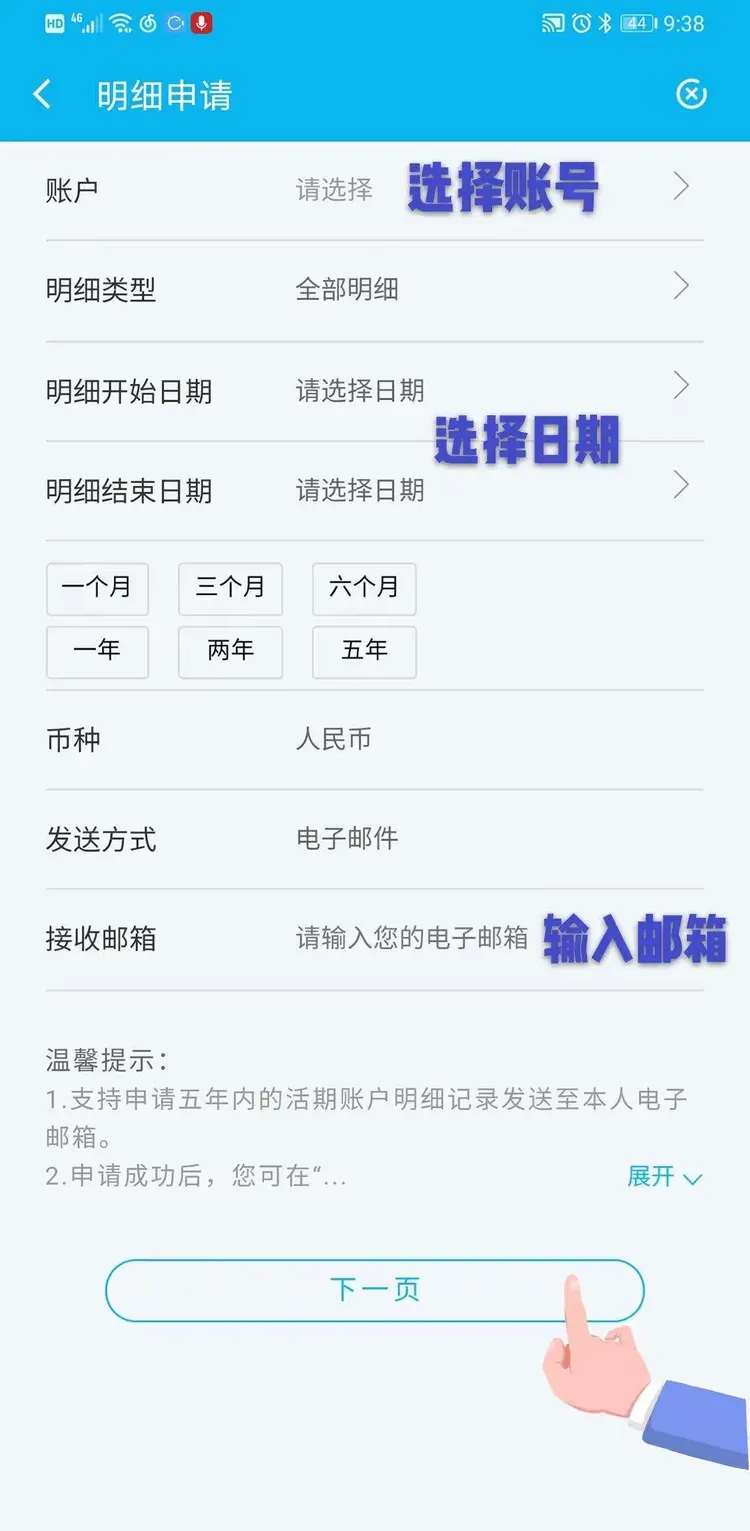Choose the 五年 range option
This screenshot has width=750, height=1531.
[x=364, y=652]
